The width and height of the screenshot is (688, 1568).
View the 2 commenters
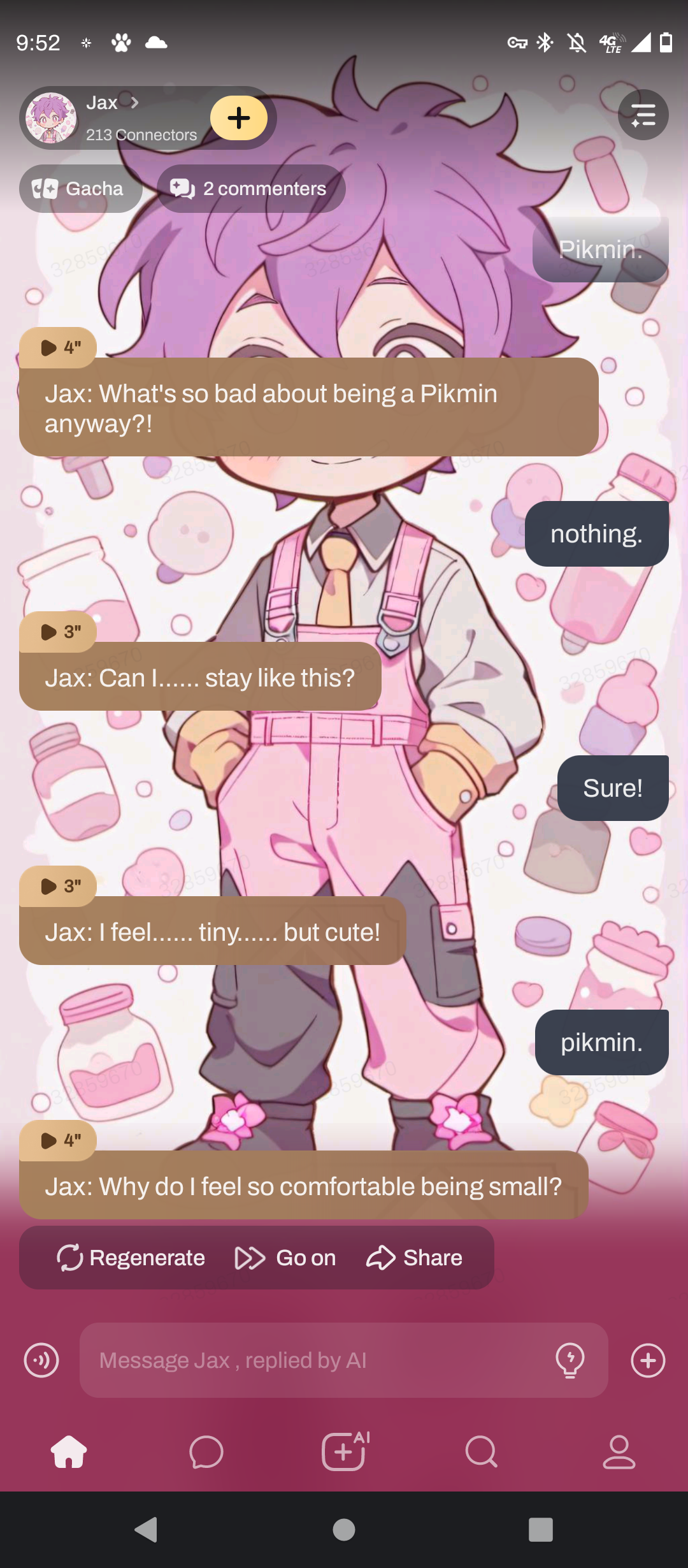[251, 189]
